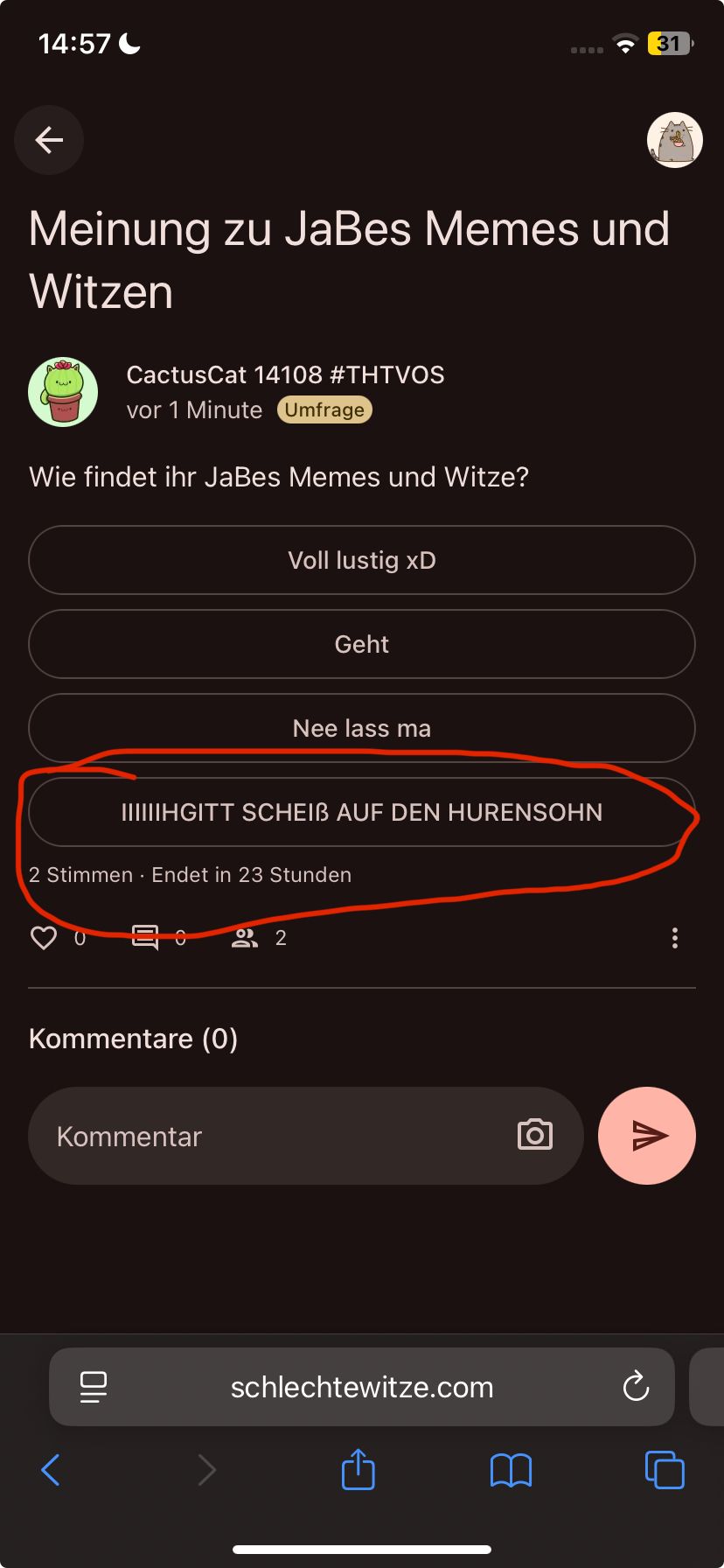Choose "Nee lass ma" in the poll
The height and width of the screenshot is (1568, 724).
click(362, 728)
